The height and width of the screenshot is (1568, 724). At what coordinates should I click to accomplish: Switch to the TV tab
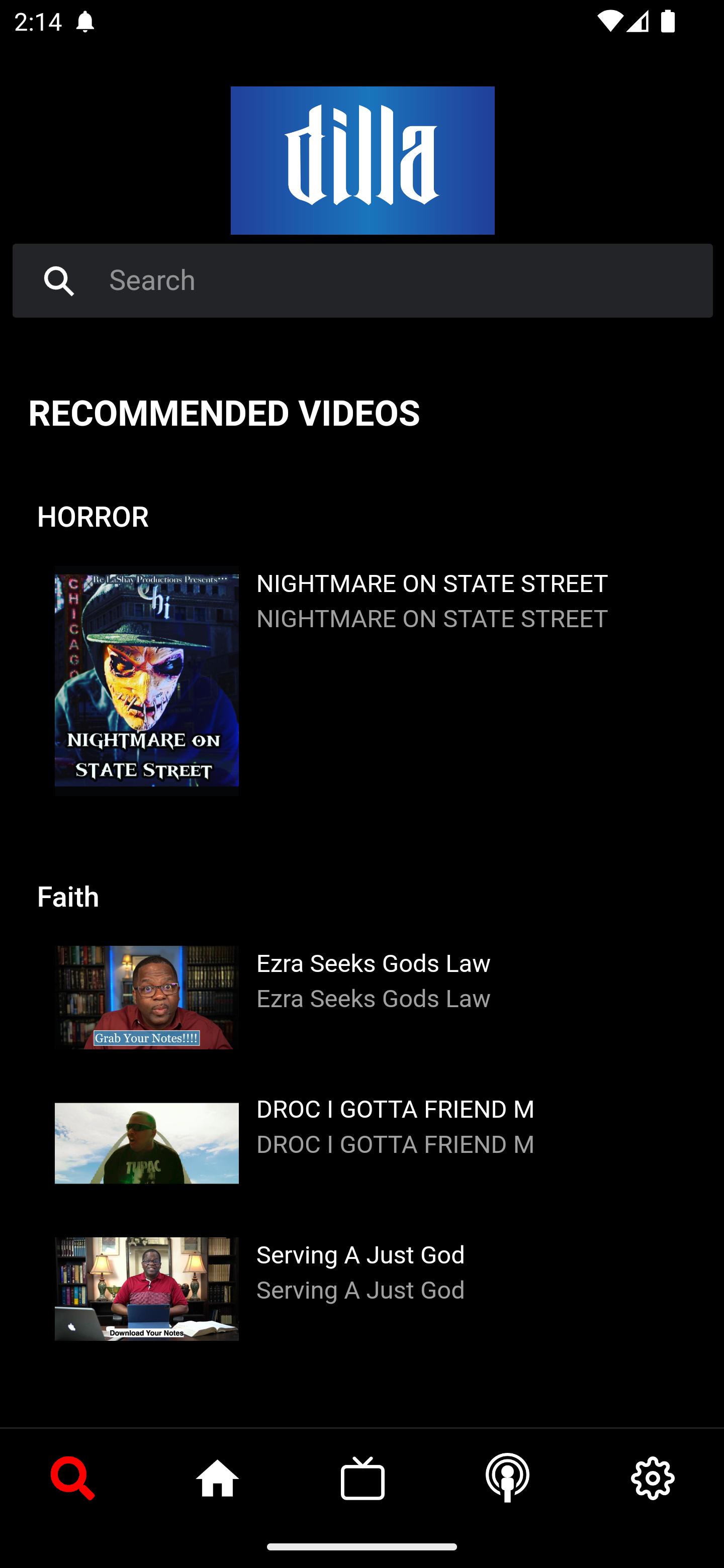[x=363, y=1479]
